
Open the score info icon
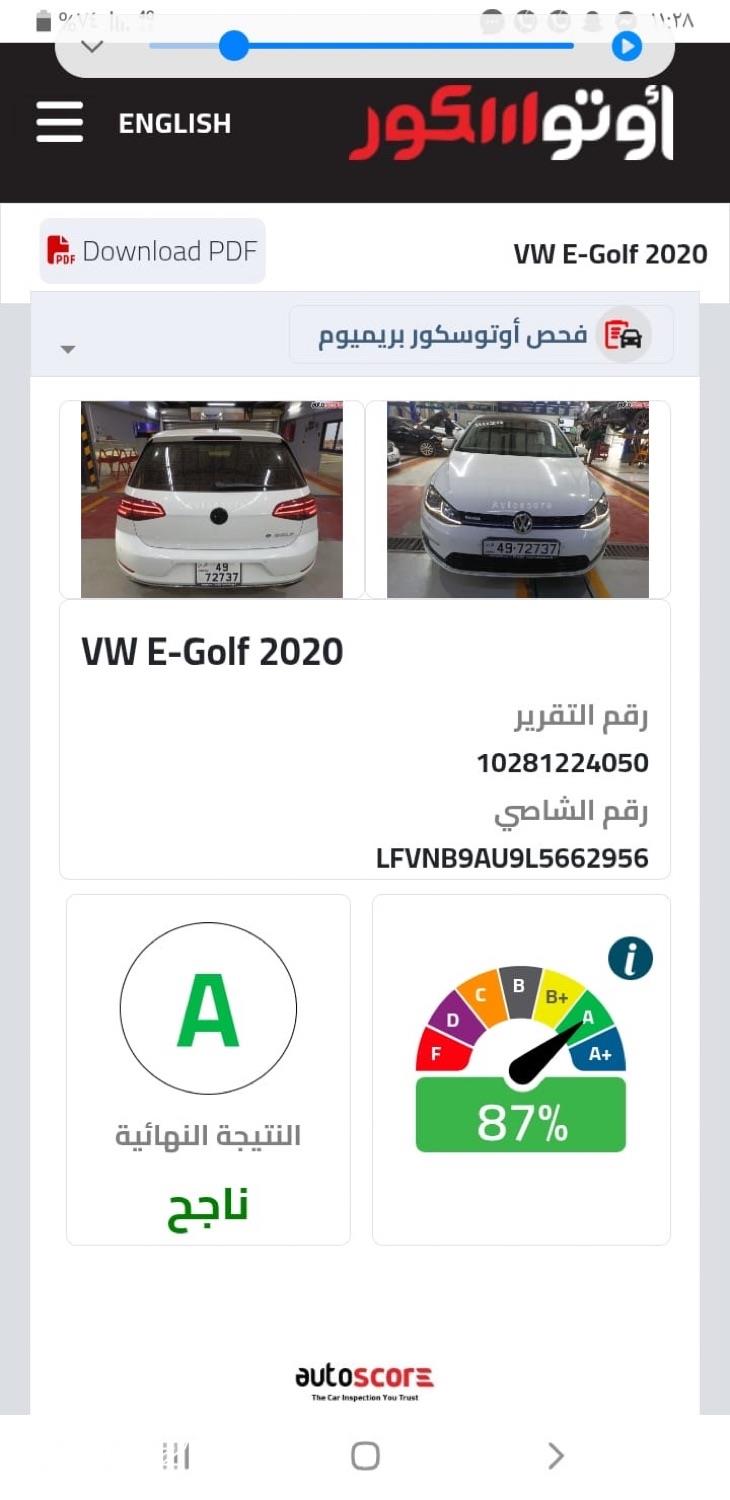(x=630, y=960)
